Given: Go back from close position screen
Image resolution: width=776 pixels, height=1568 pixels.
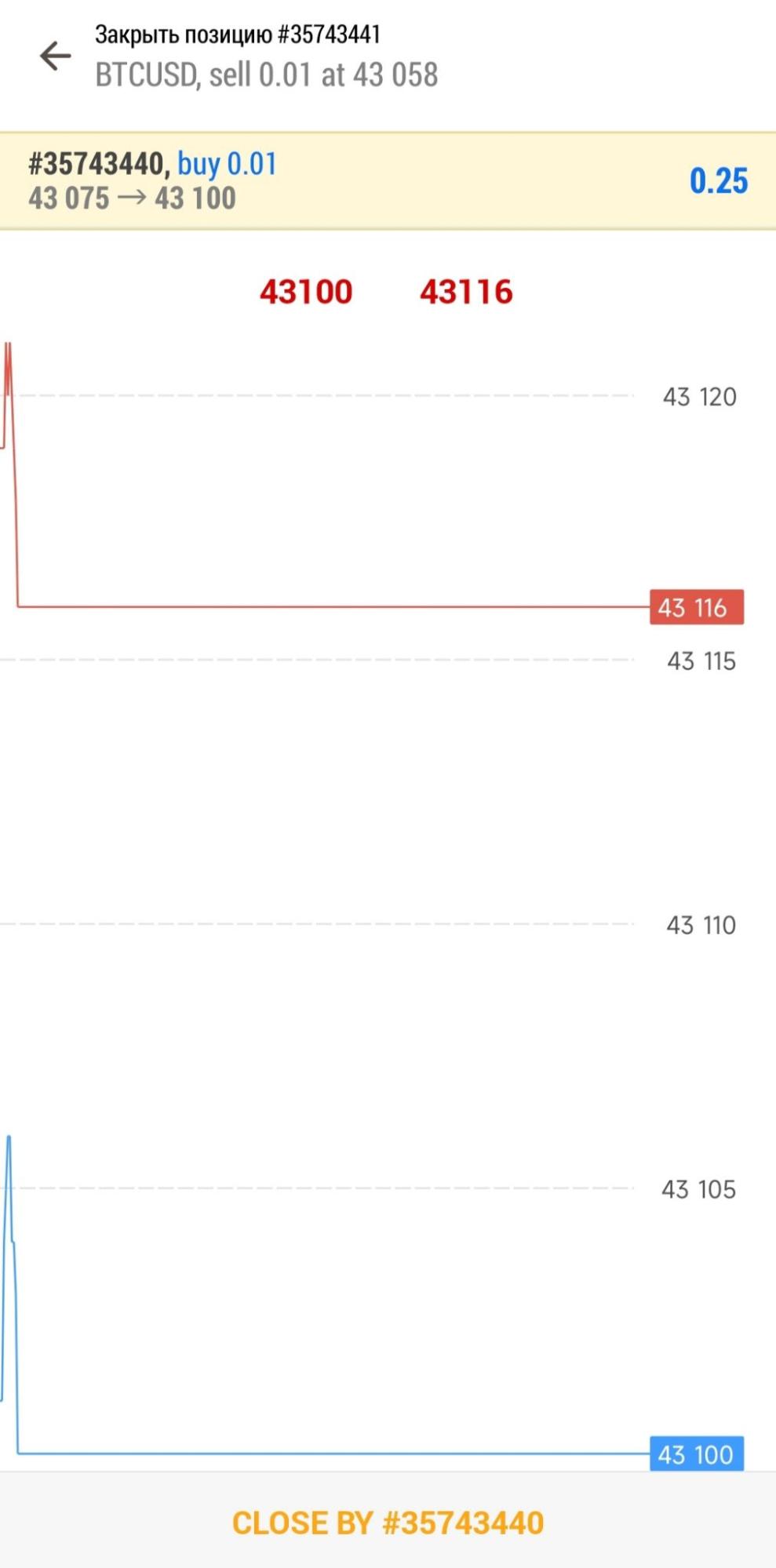Looking at the screenshot, I should click(x=55, y=56).
